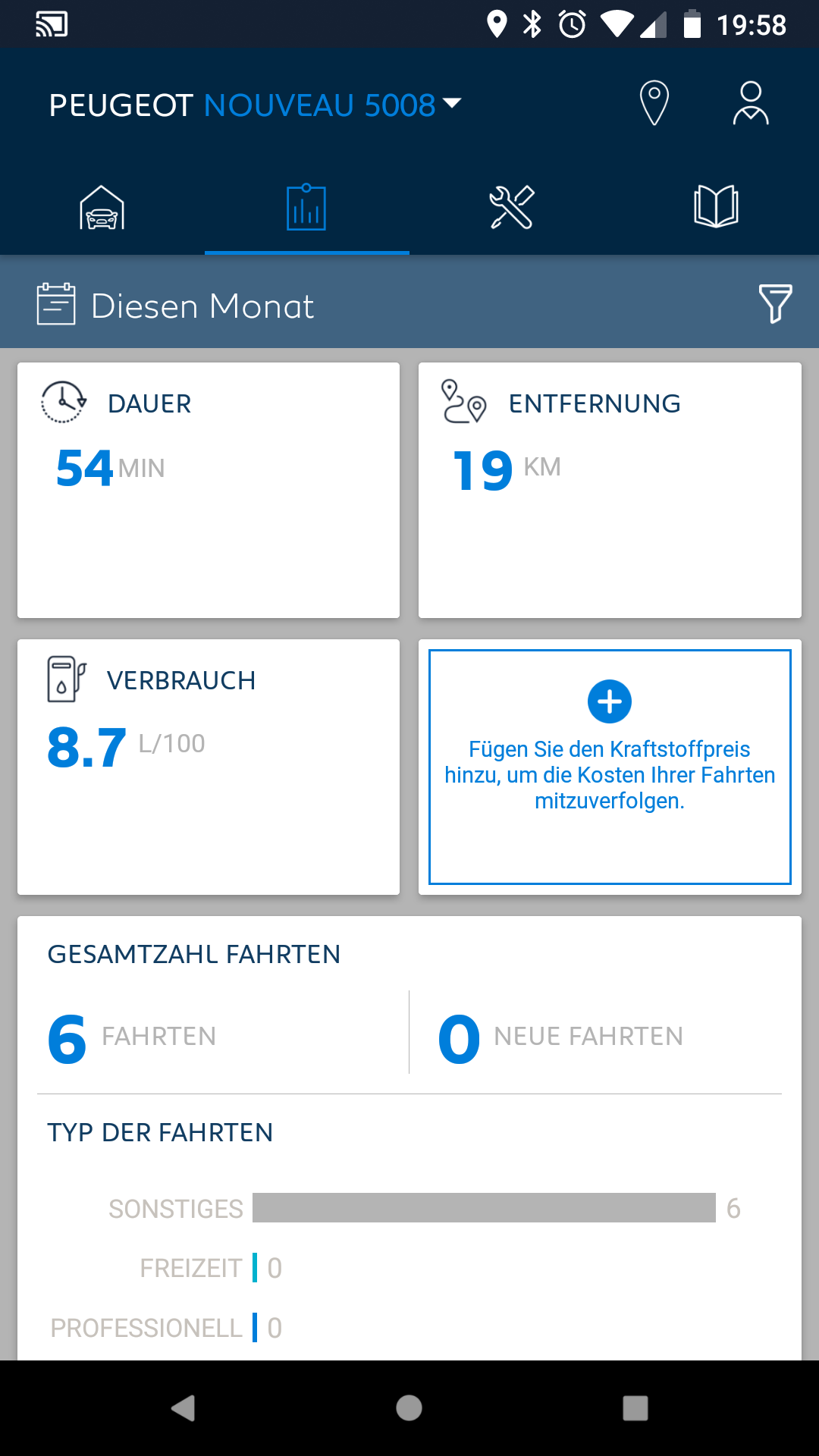Change the 'Diesen Monat' period
This screenshot has height=1456, width=819.
(176, 306)
